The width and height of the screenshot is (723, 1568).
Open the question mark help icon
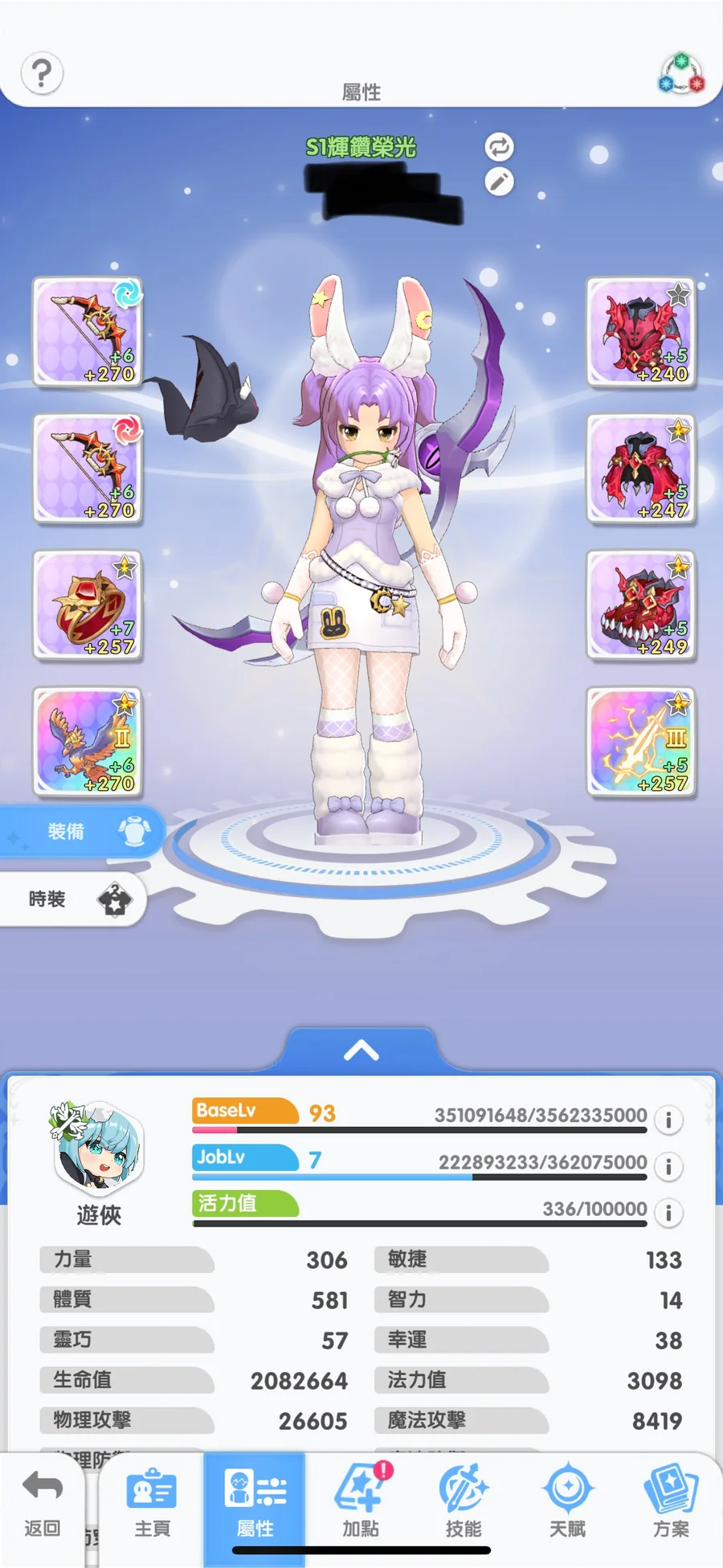[x=42, y=74]
